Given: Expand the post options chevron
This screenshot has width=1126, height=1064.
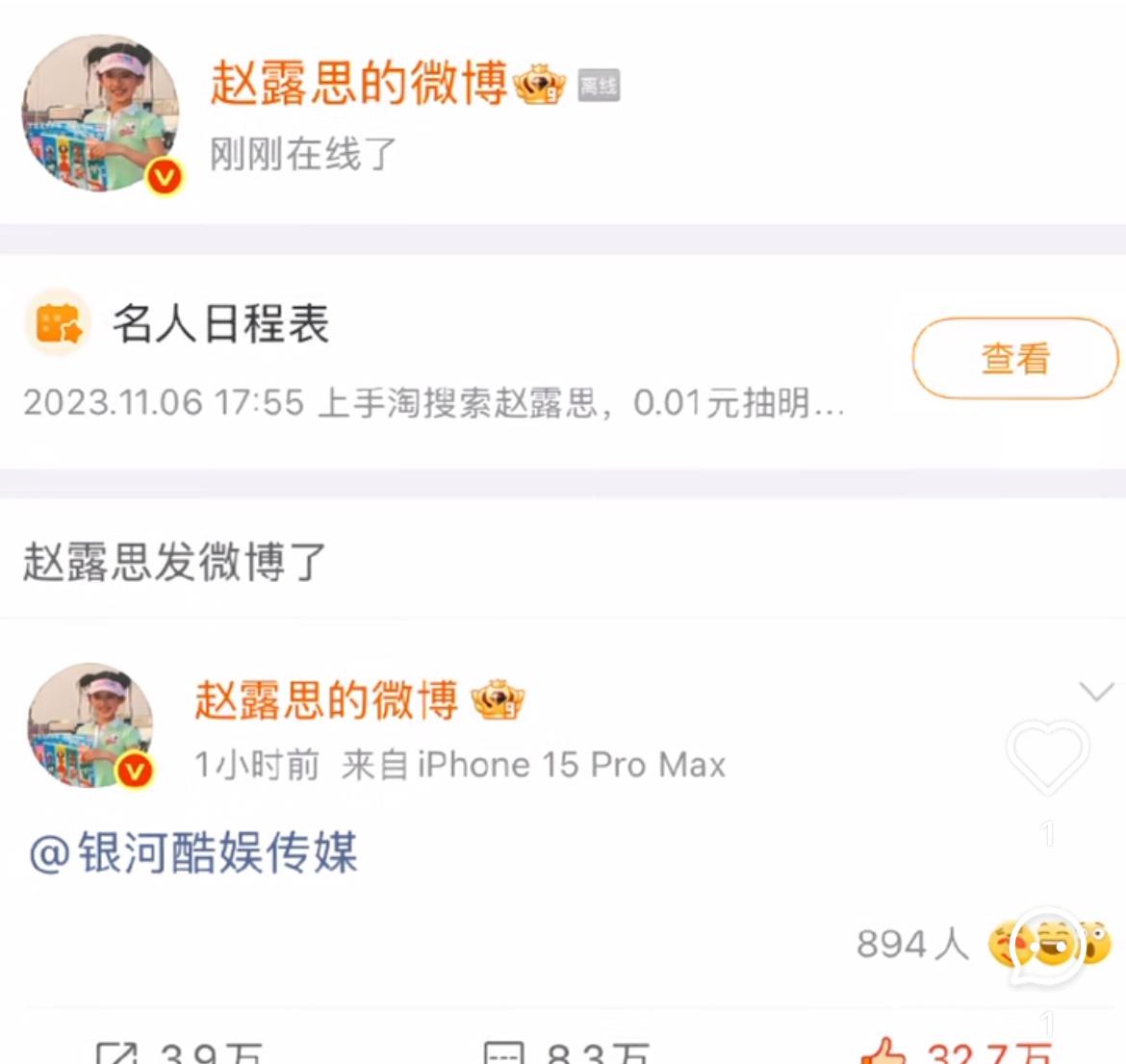Looking at the screenshot, I should click(x=1096, y=691).
